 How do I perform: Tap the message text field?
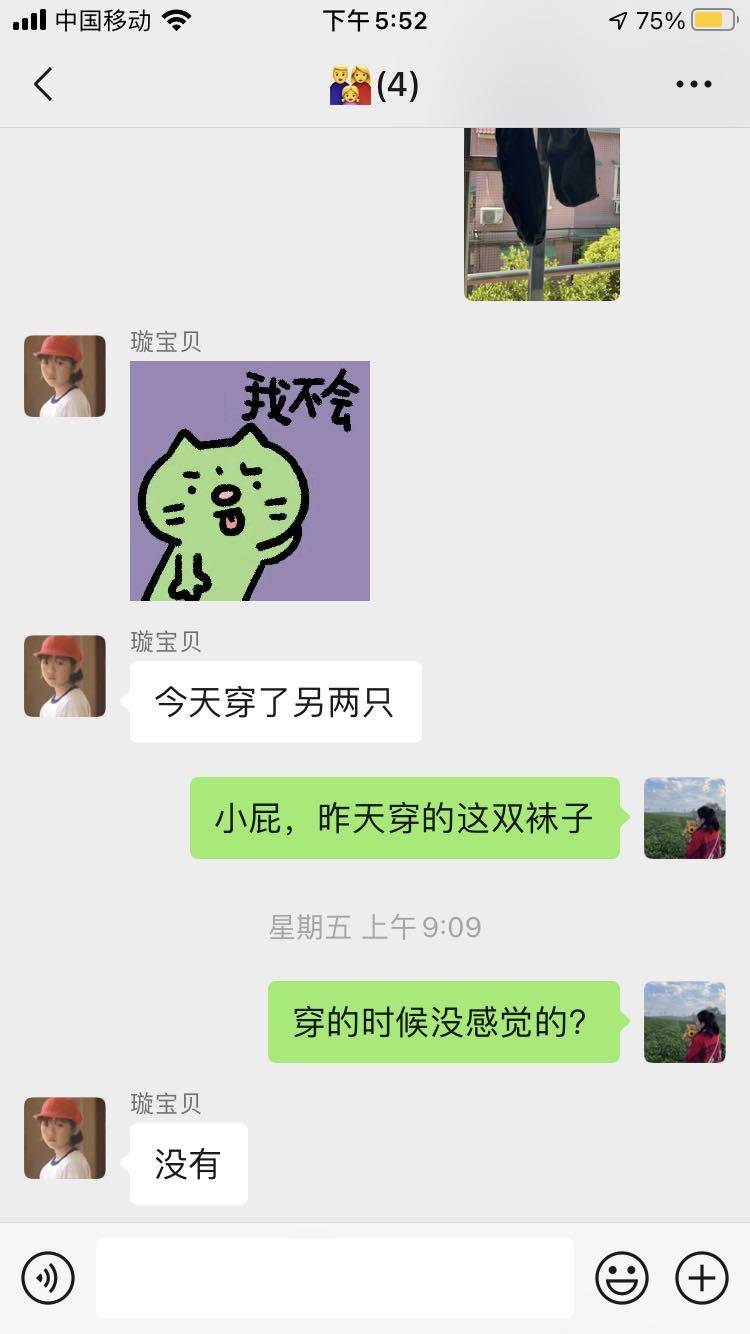pyautogui.click(x=334, y=1277)
